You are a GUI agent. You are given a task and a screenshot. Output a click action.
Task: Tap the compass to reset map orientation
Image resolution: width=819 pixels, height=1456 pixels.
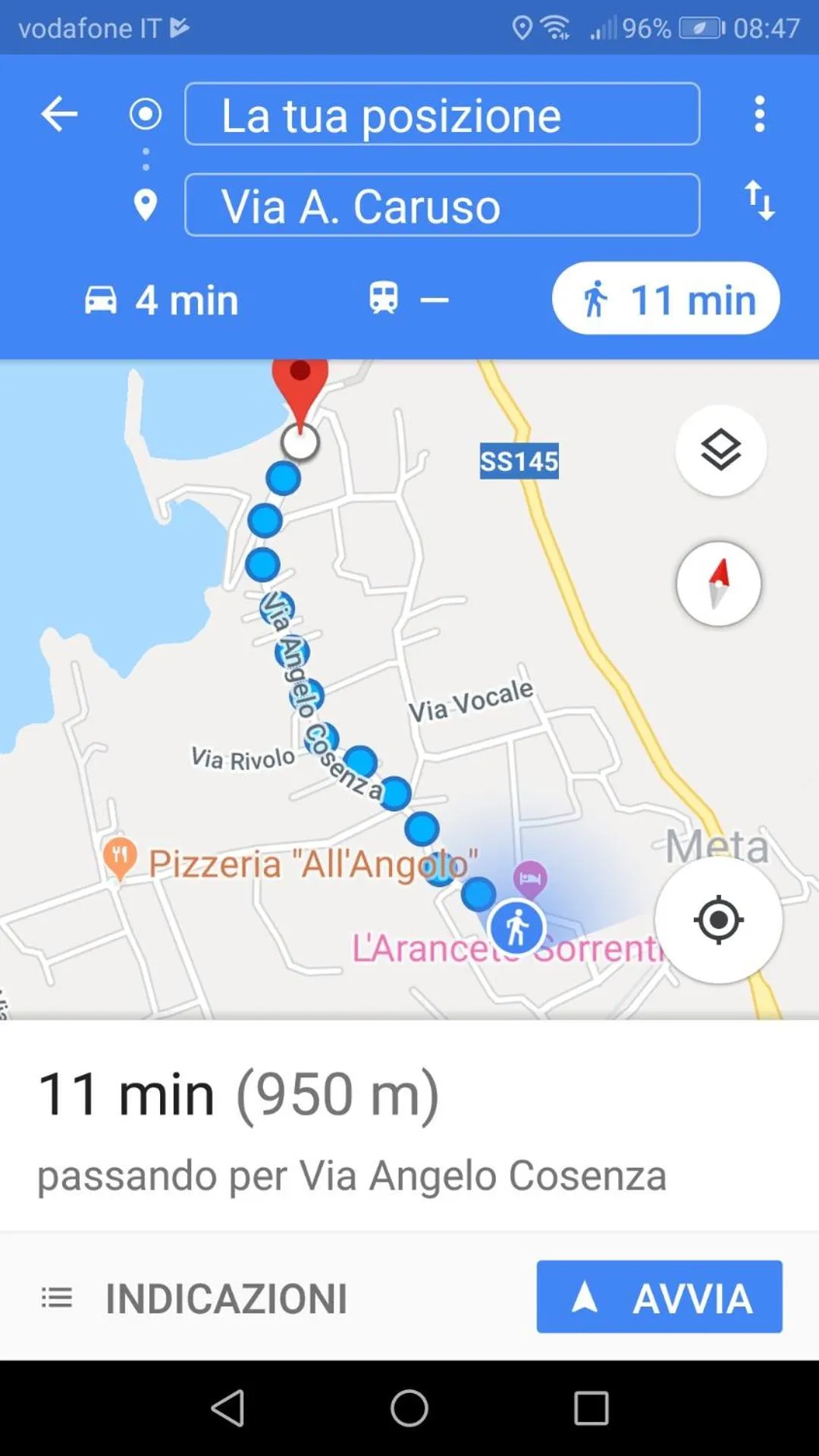(x=718, y=583)
